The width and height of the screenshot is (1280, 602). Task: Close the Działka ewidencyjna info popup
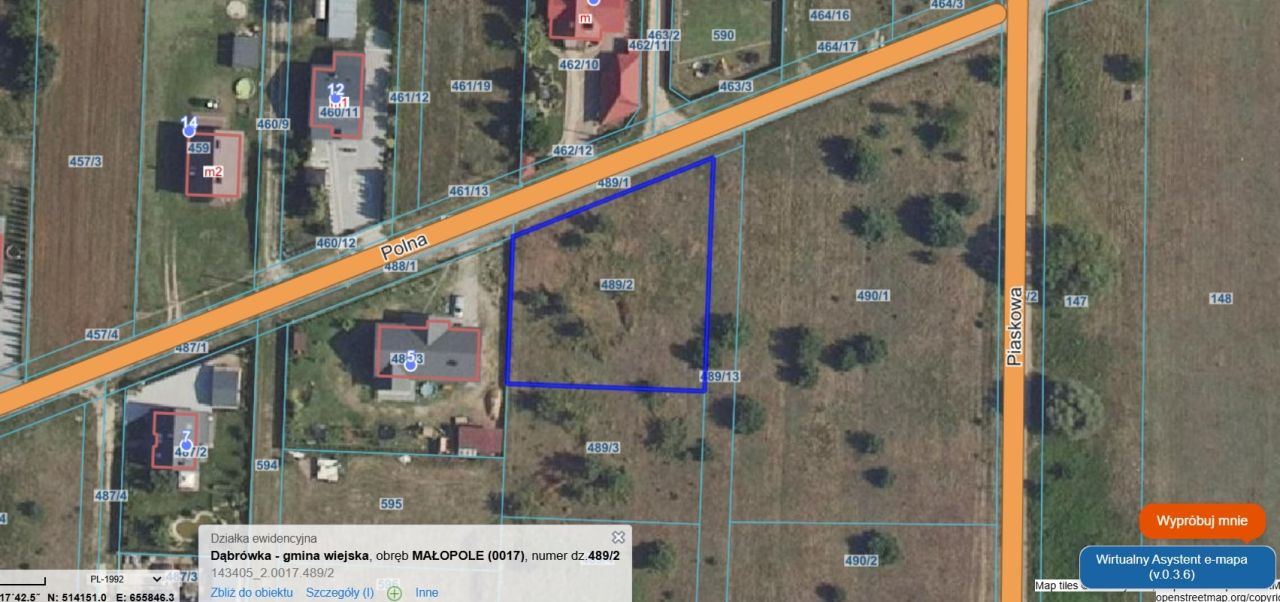(x=618, y=537)
